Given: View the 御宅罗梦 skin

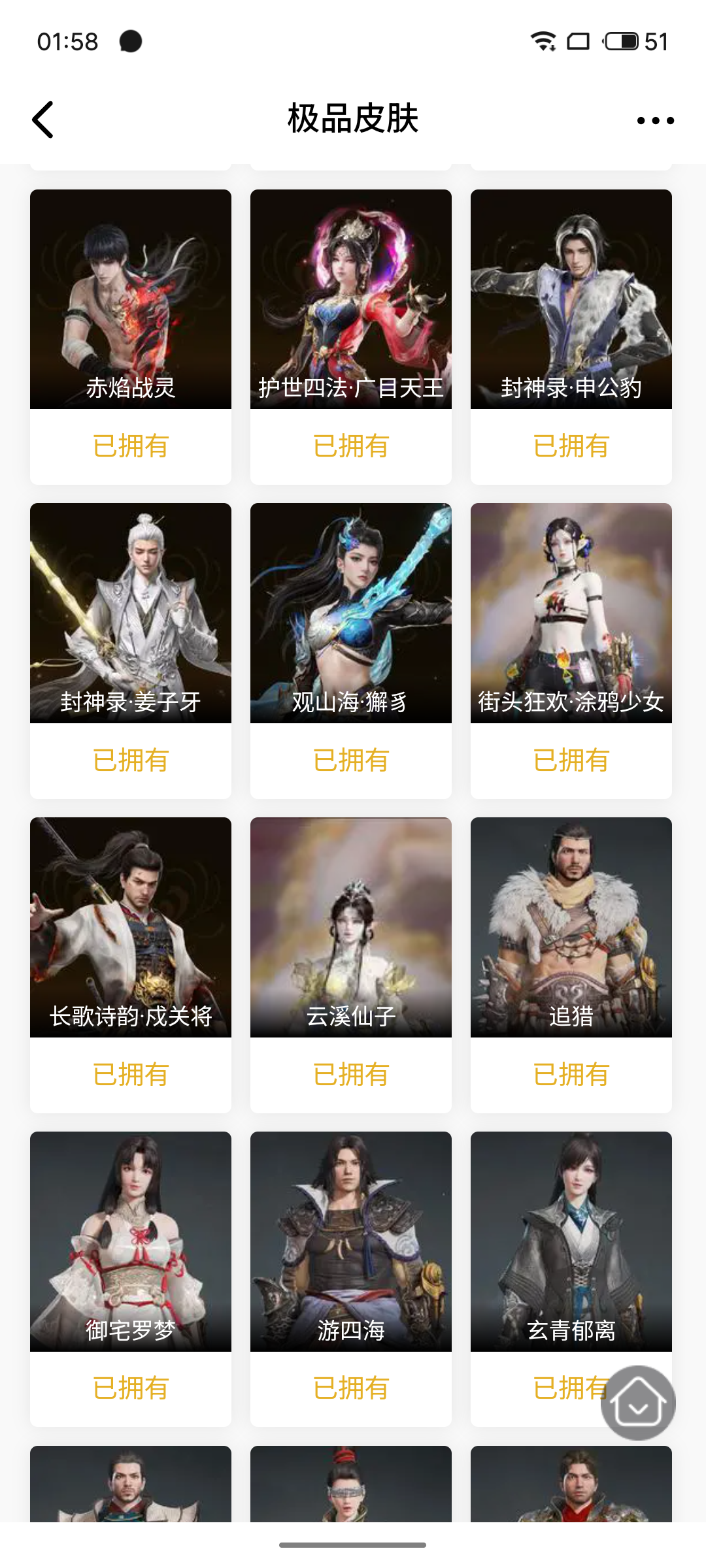Looking at the screenshot, I should [131, 1279].
